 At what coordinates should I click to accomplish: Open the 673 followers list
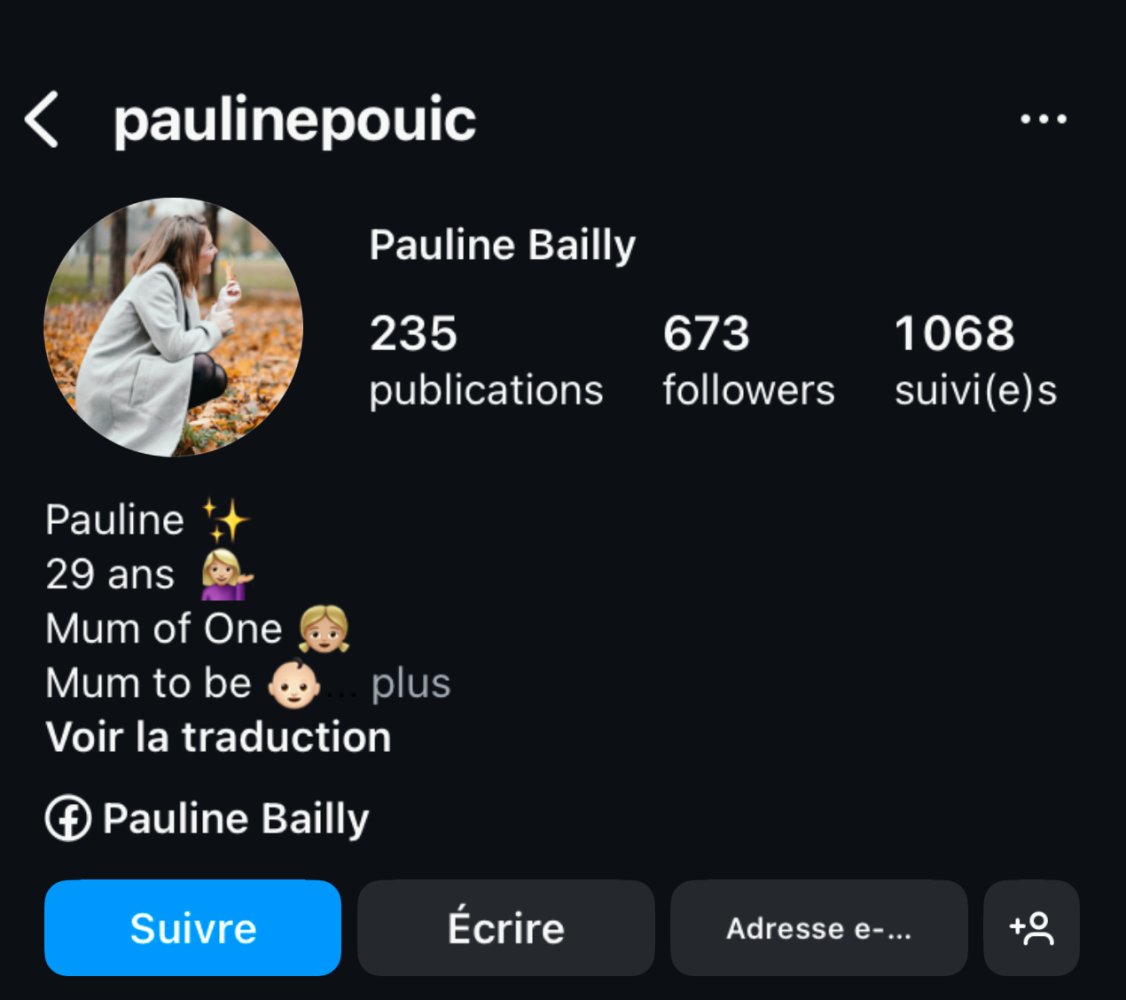748,361
